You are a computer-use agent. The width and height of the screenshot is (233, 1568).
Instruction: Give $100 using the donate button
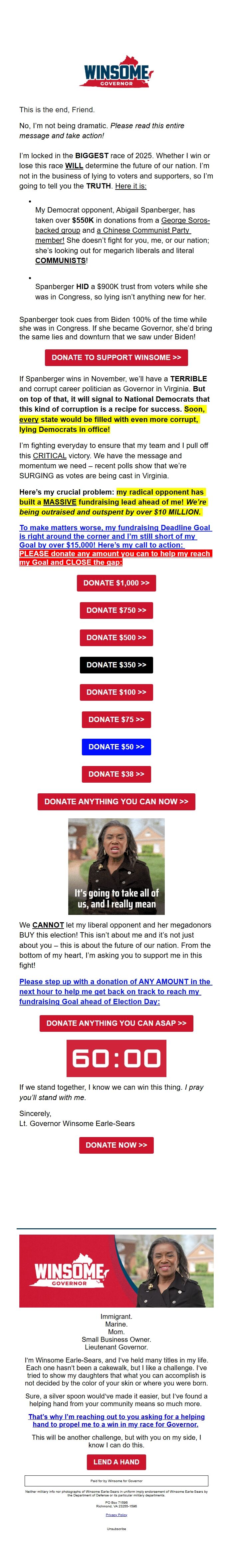[116, 692]
